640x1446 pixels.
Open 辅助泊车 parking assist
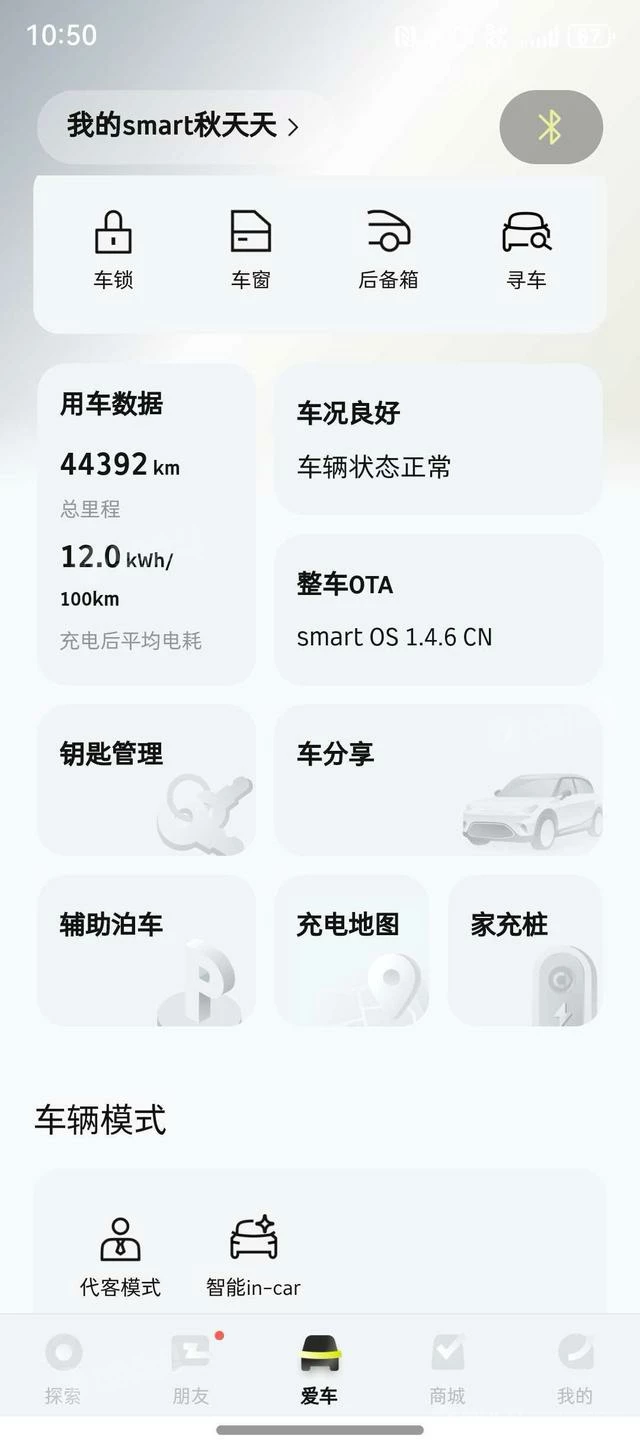[x=146, y=951]
